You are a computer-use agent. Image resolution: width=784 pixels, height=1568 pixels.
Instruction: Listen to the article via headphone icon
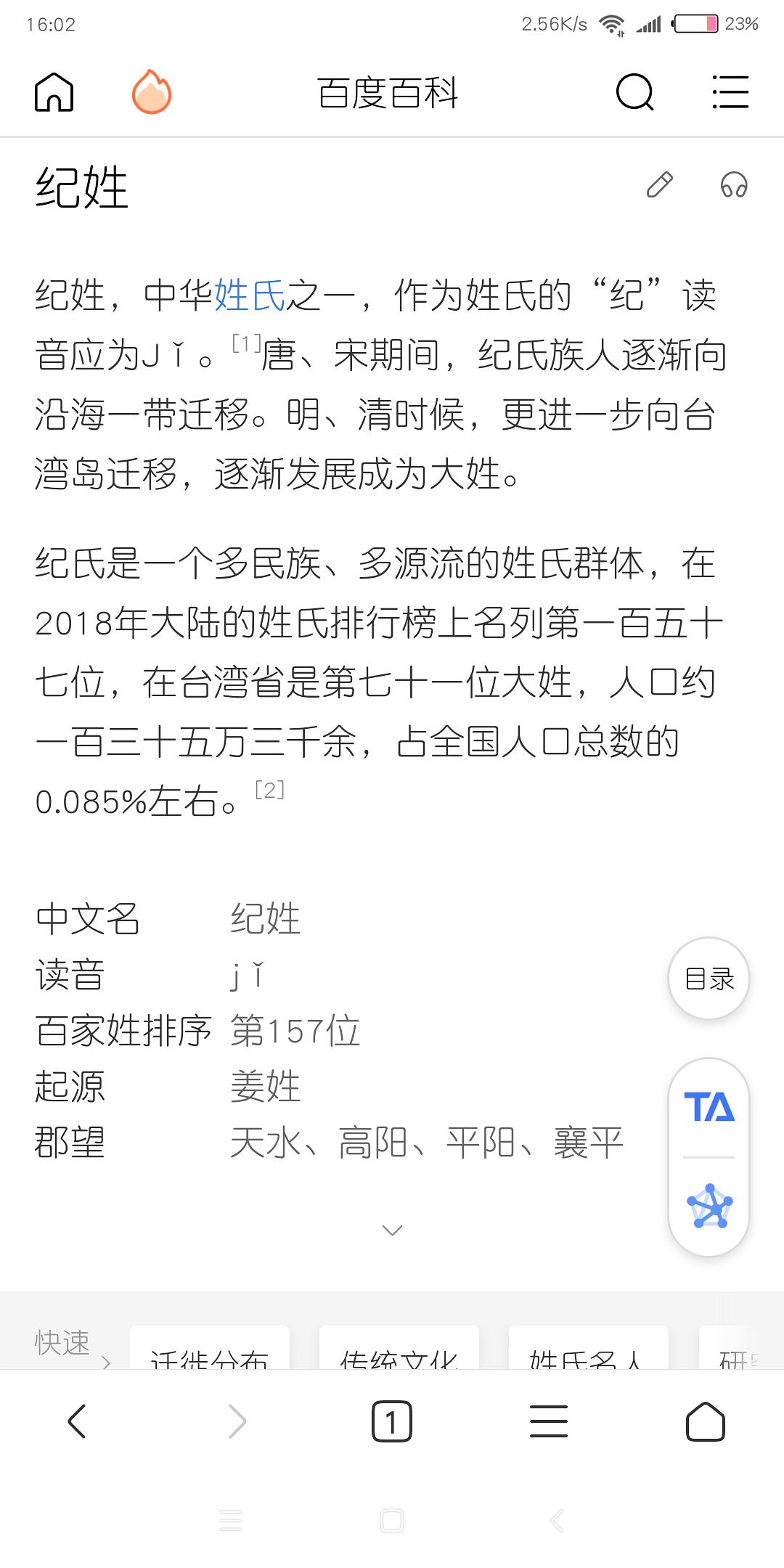[734, 185]
